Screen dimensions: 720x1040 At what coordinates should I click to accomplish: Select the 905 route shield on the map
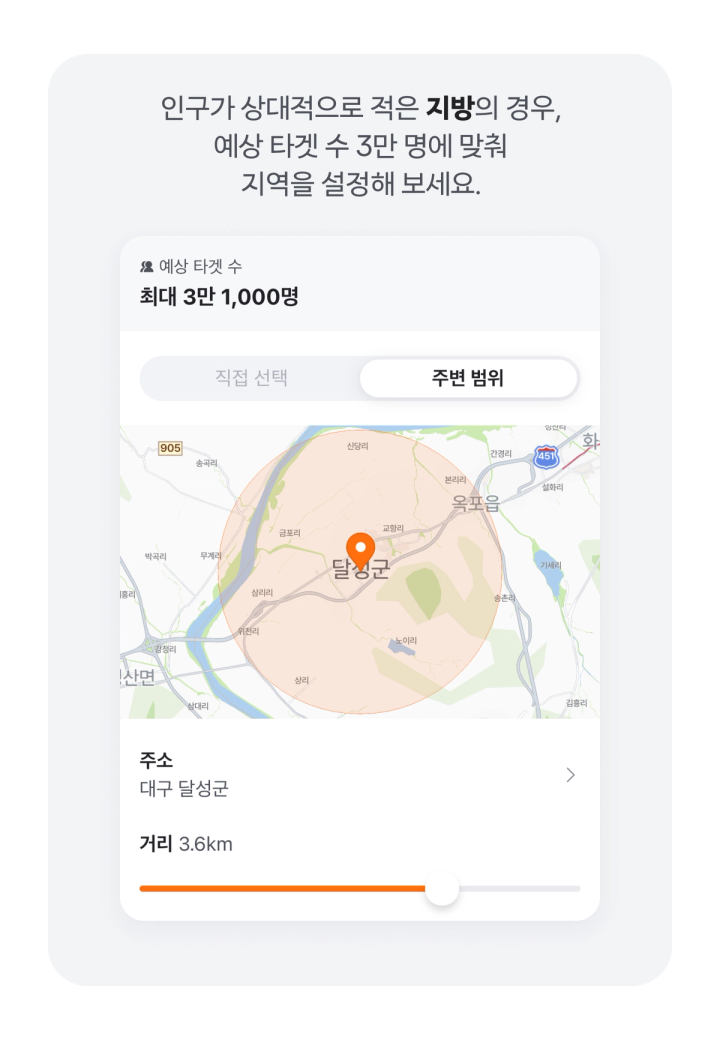(x=170, y=449)
